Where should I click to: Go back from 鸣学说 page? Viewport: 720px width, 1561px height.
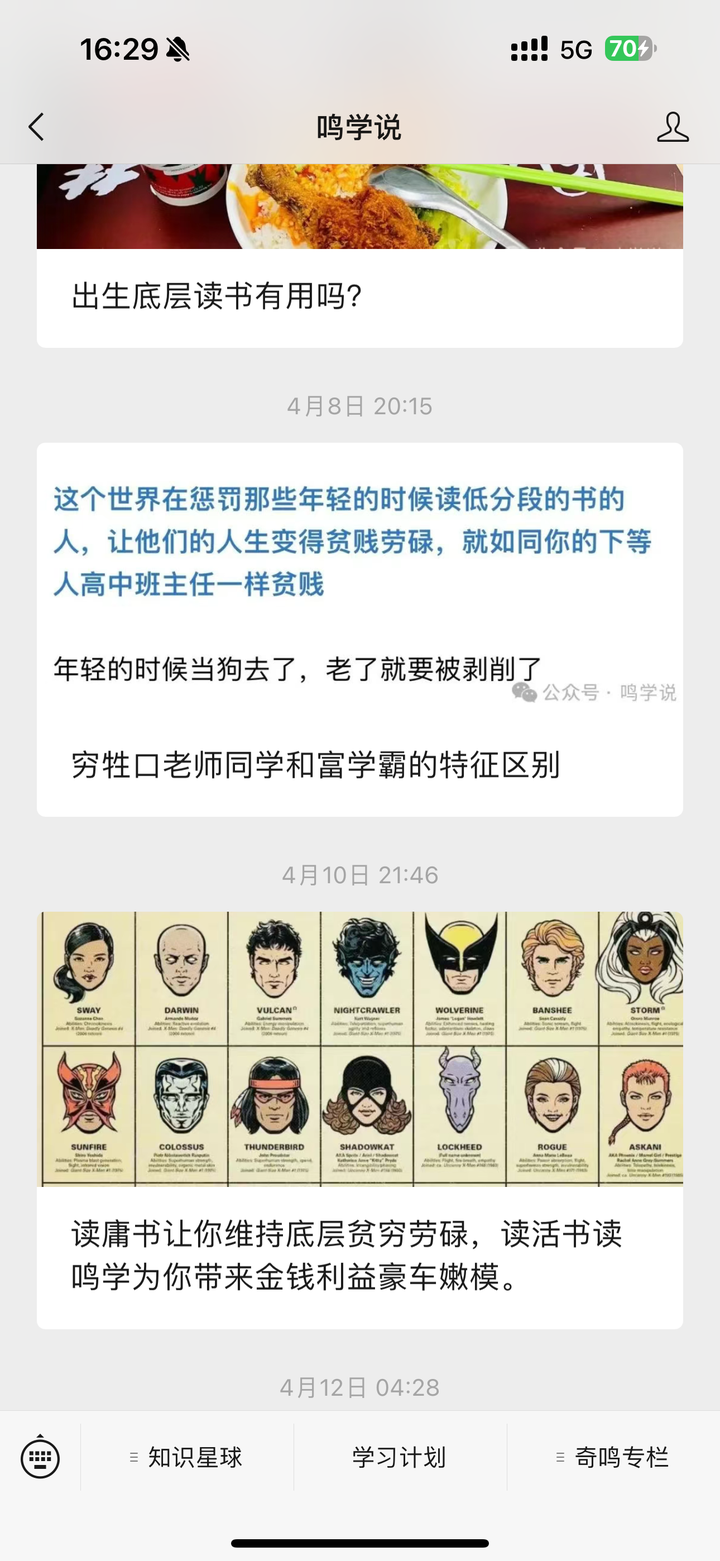(37, 127)
